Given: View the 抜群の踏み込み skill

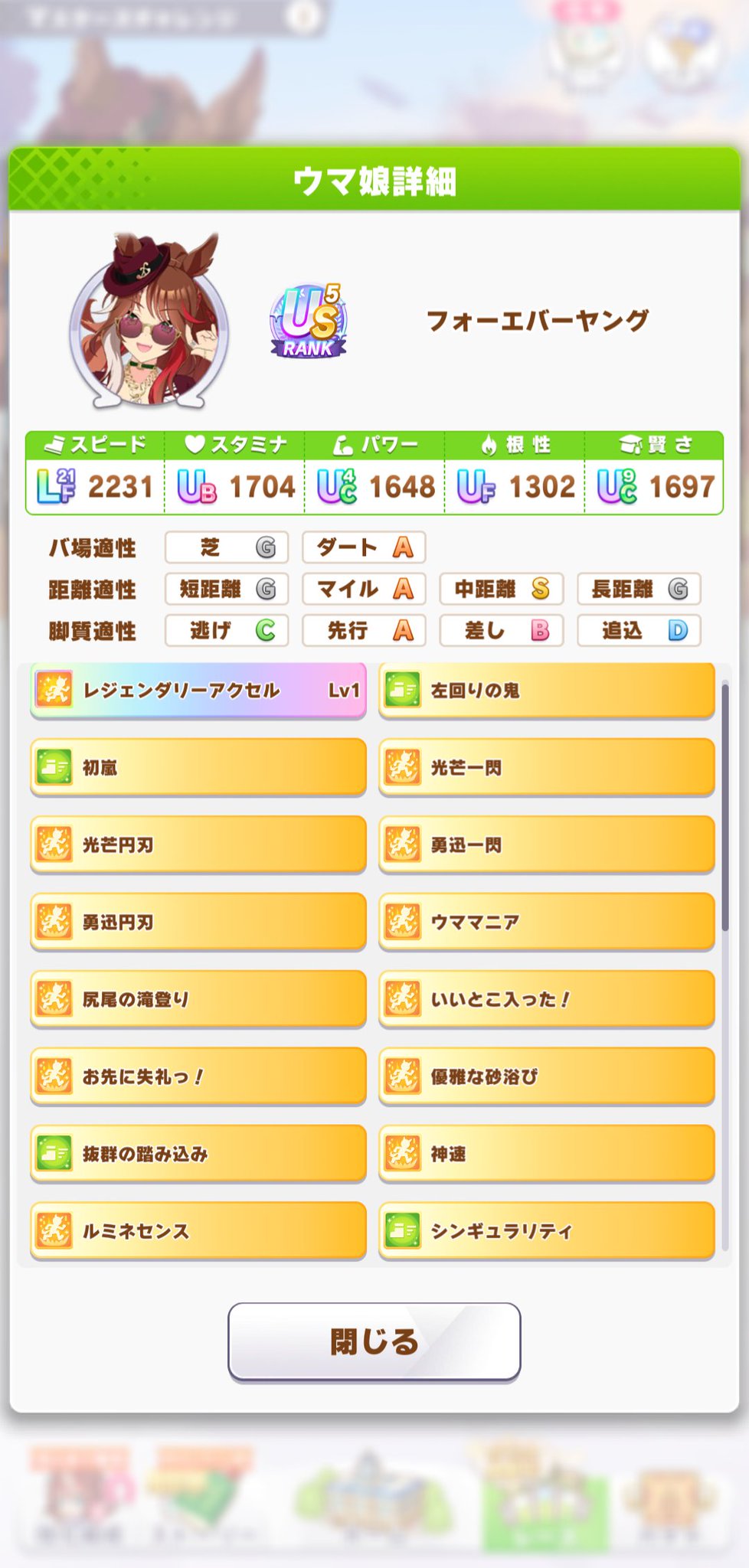Looking at the screenshot, I should tap(198, 1154).
